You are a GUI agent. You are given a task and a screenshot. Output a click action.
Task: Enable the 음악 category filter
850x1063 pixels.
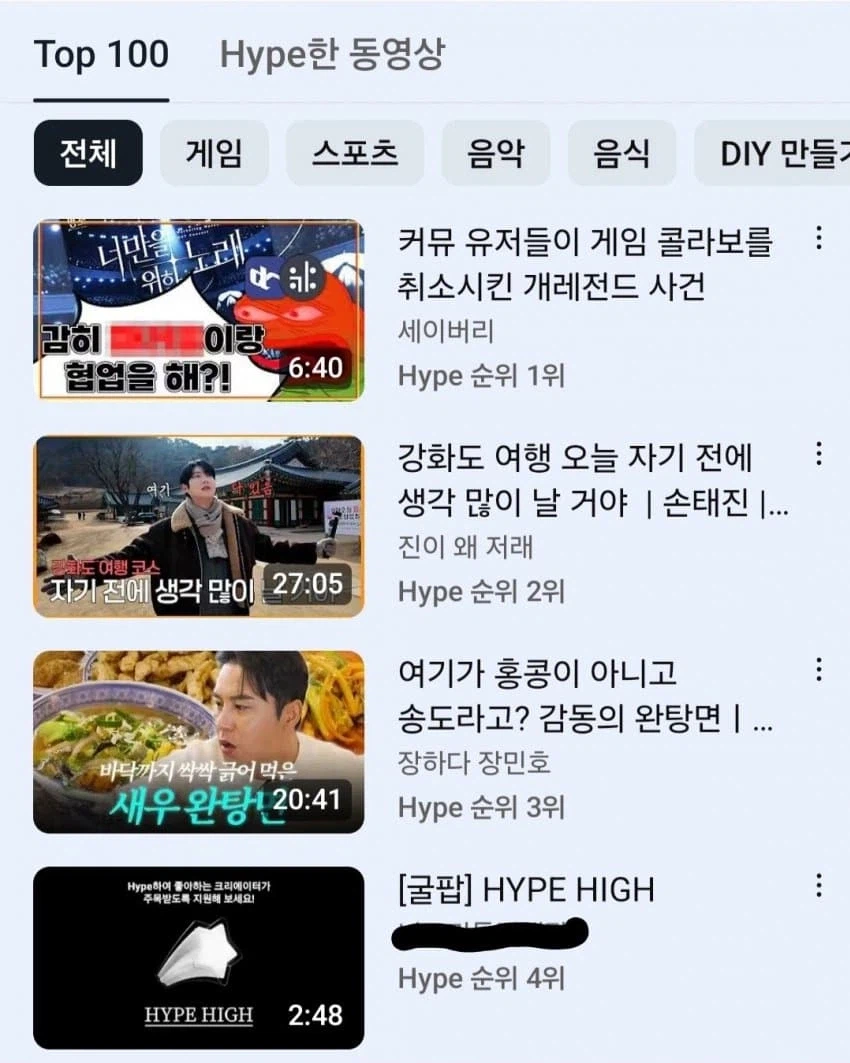[x=498, y=154]
